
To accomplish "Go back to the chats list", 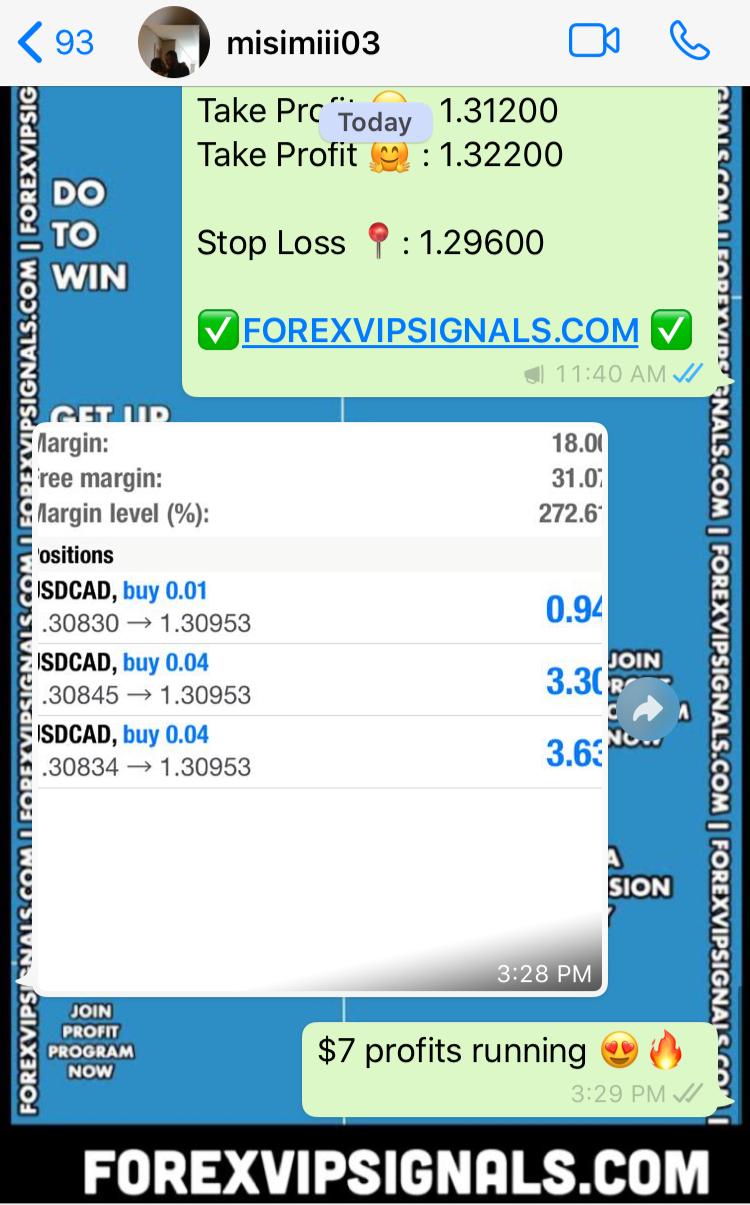I will 55,43.
